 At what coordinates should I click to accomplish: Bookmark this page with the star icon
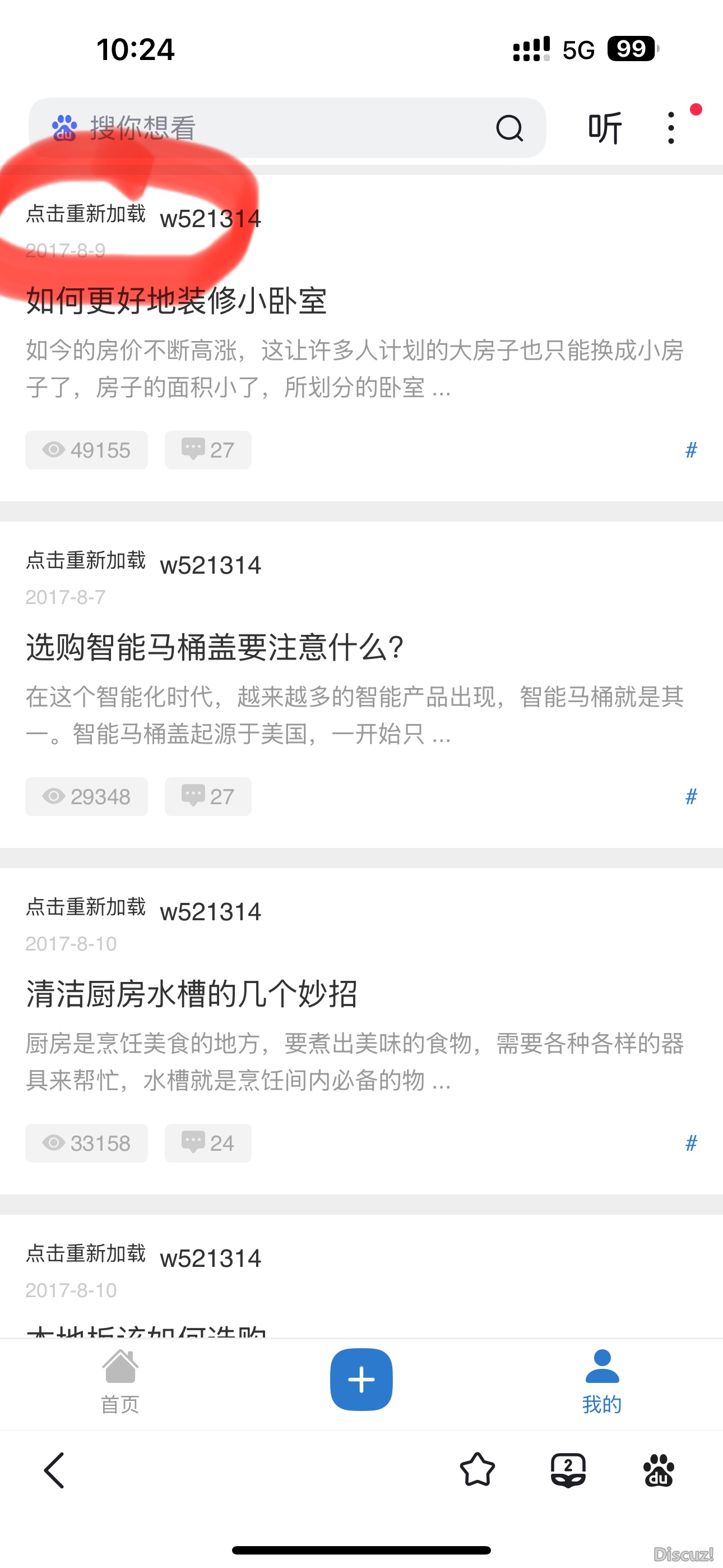(x=477, y=1470)
